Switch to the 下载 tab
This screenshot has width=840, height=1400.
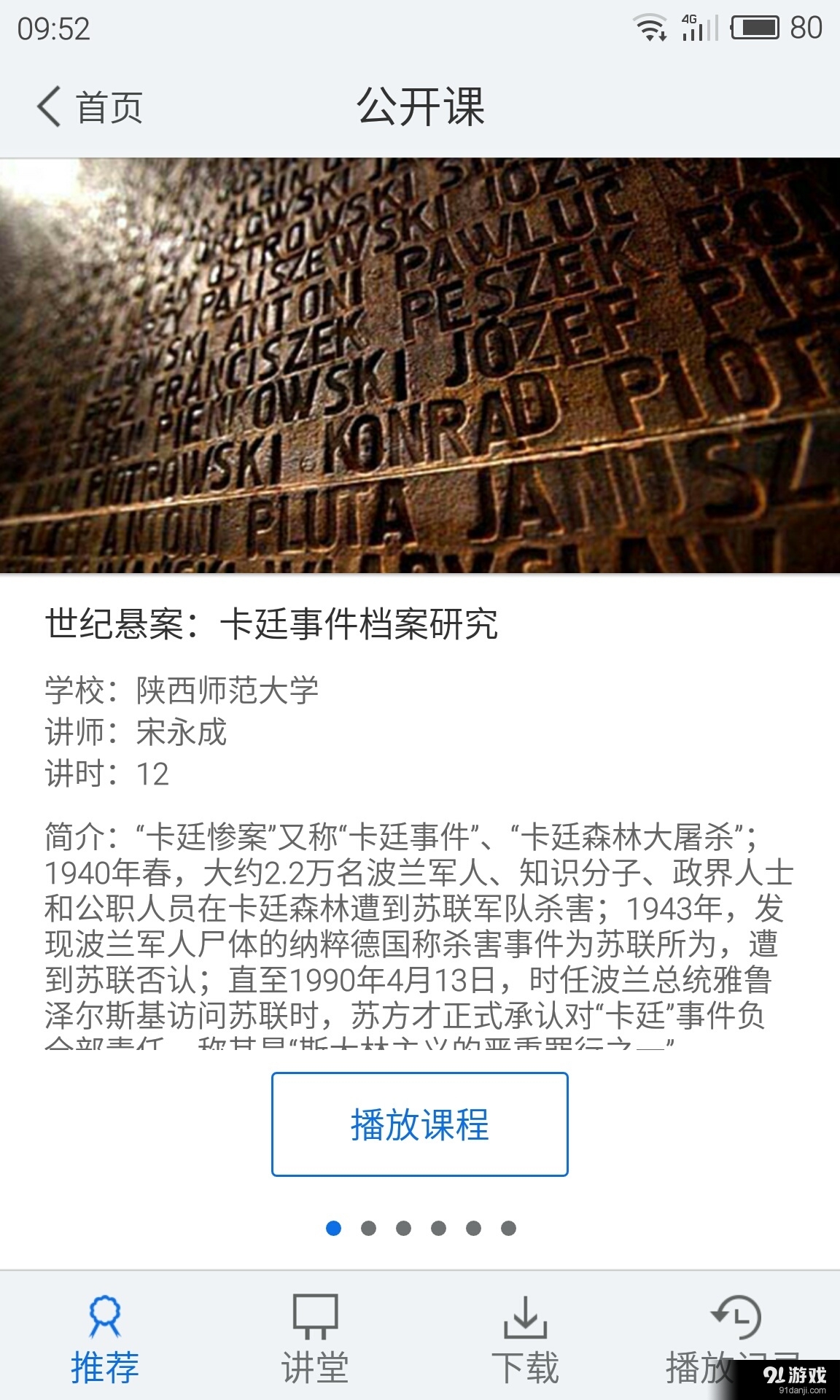coord(525,1339)
